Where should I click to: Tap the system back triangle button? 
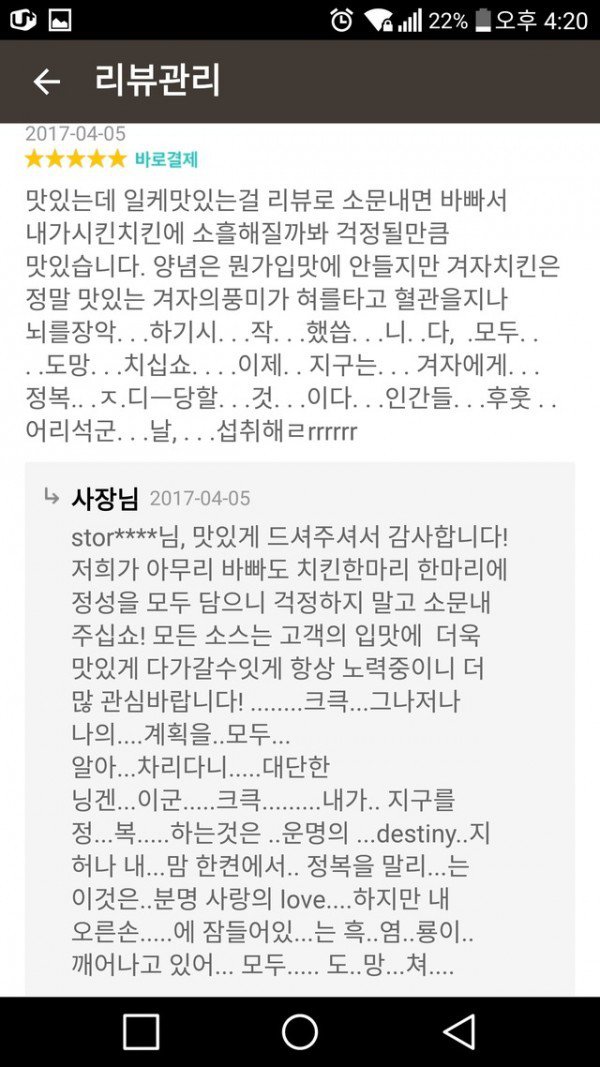point(459,1031)
